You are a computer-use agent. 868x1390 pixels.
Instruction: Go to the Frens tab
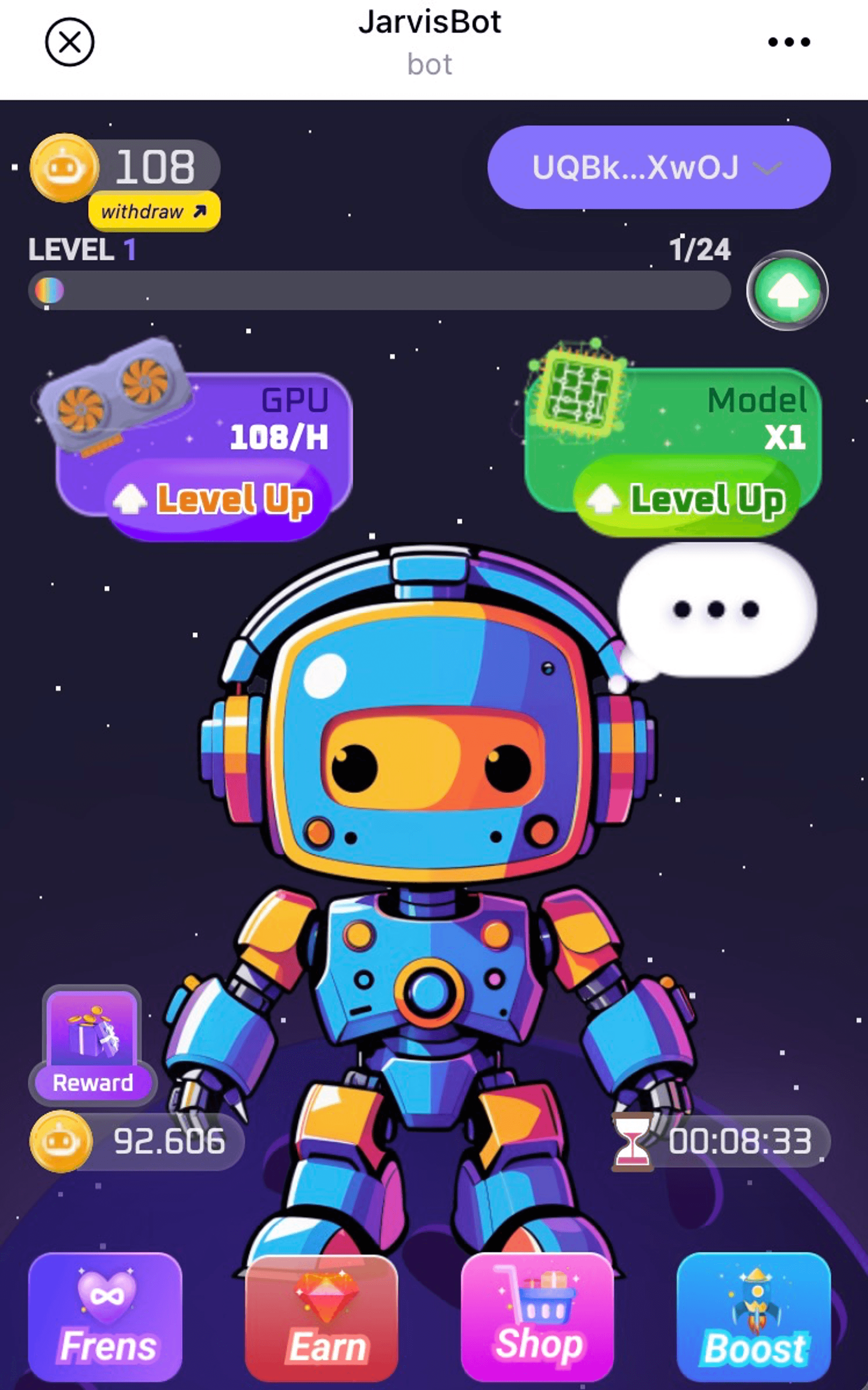click(105, 1318)
